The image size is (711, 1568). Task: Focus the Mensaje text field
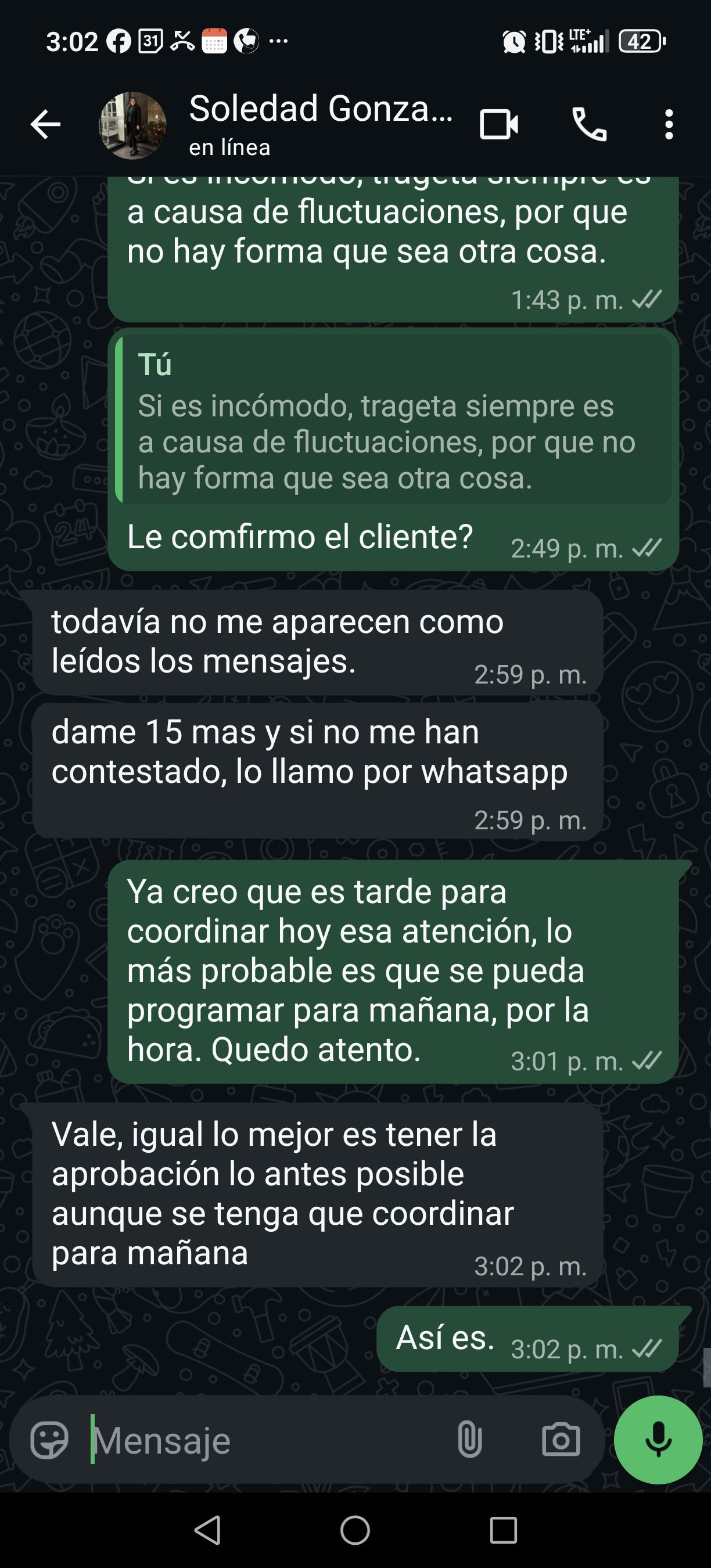[x=268, y=1440]
